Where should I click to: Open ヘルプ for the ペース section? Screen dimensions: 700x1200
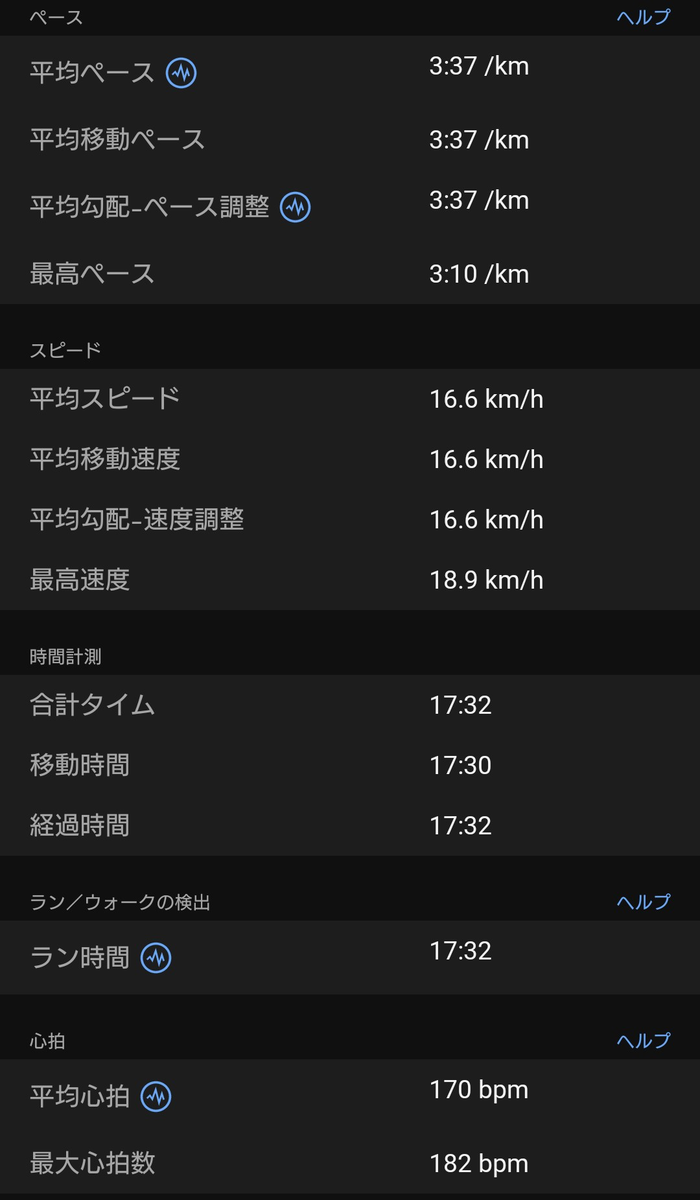coord(643,17)
